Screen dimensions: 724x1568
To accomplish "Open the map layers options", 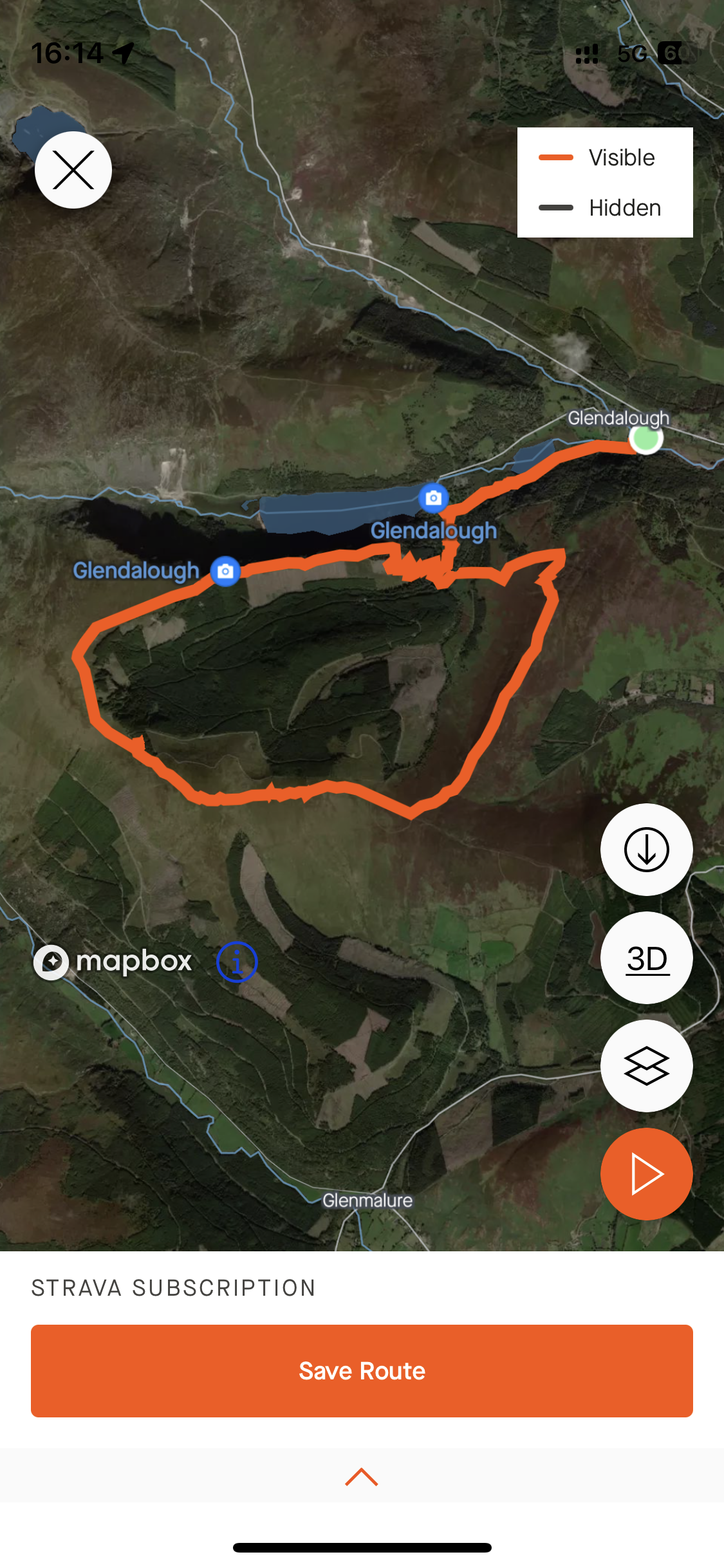I will 646,1066.
